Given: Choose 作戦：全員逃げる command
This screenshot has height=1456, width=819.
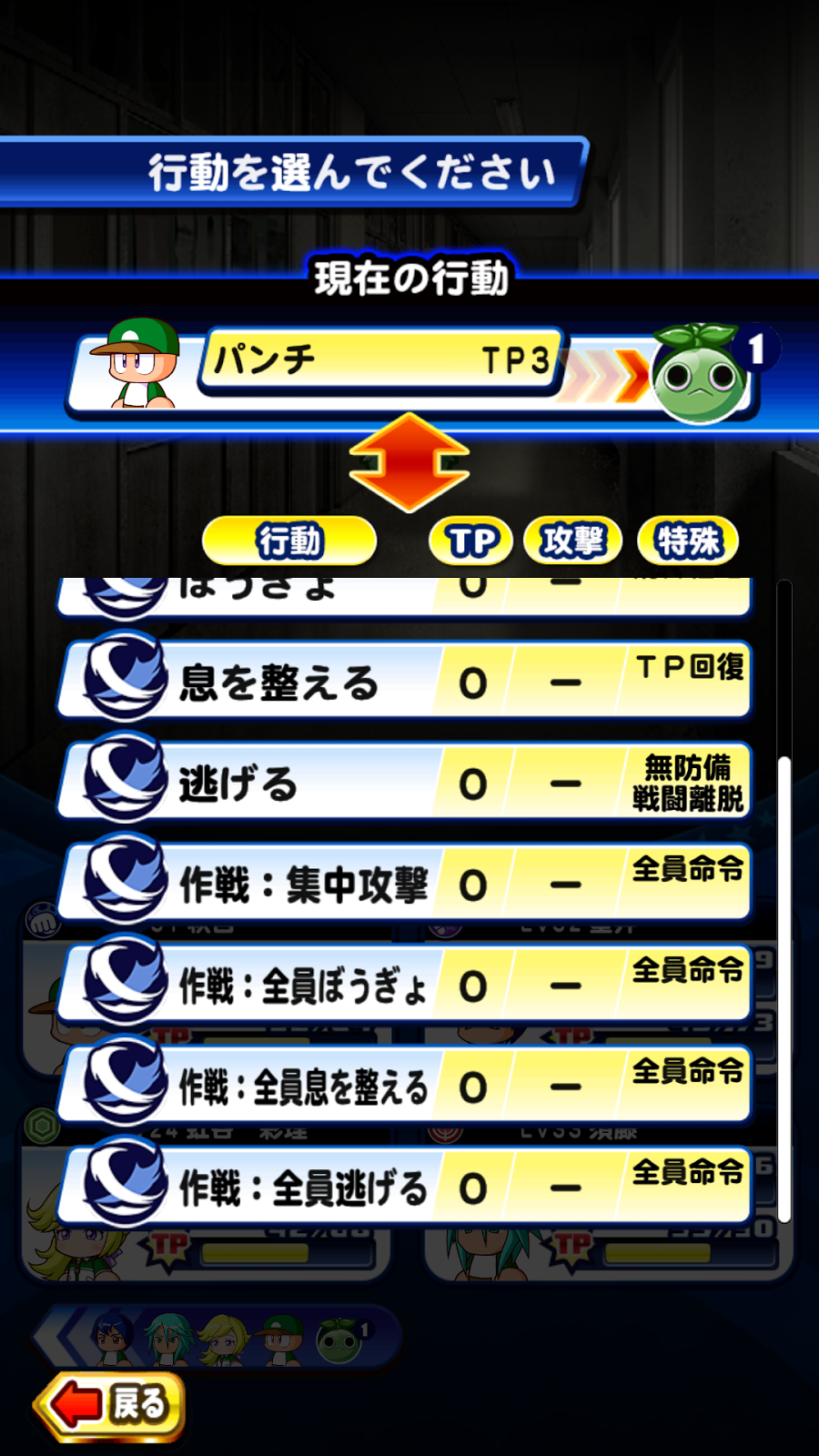Looking at the screenshot, I should click(x=405, y=1188).
